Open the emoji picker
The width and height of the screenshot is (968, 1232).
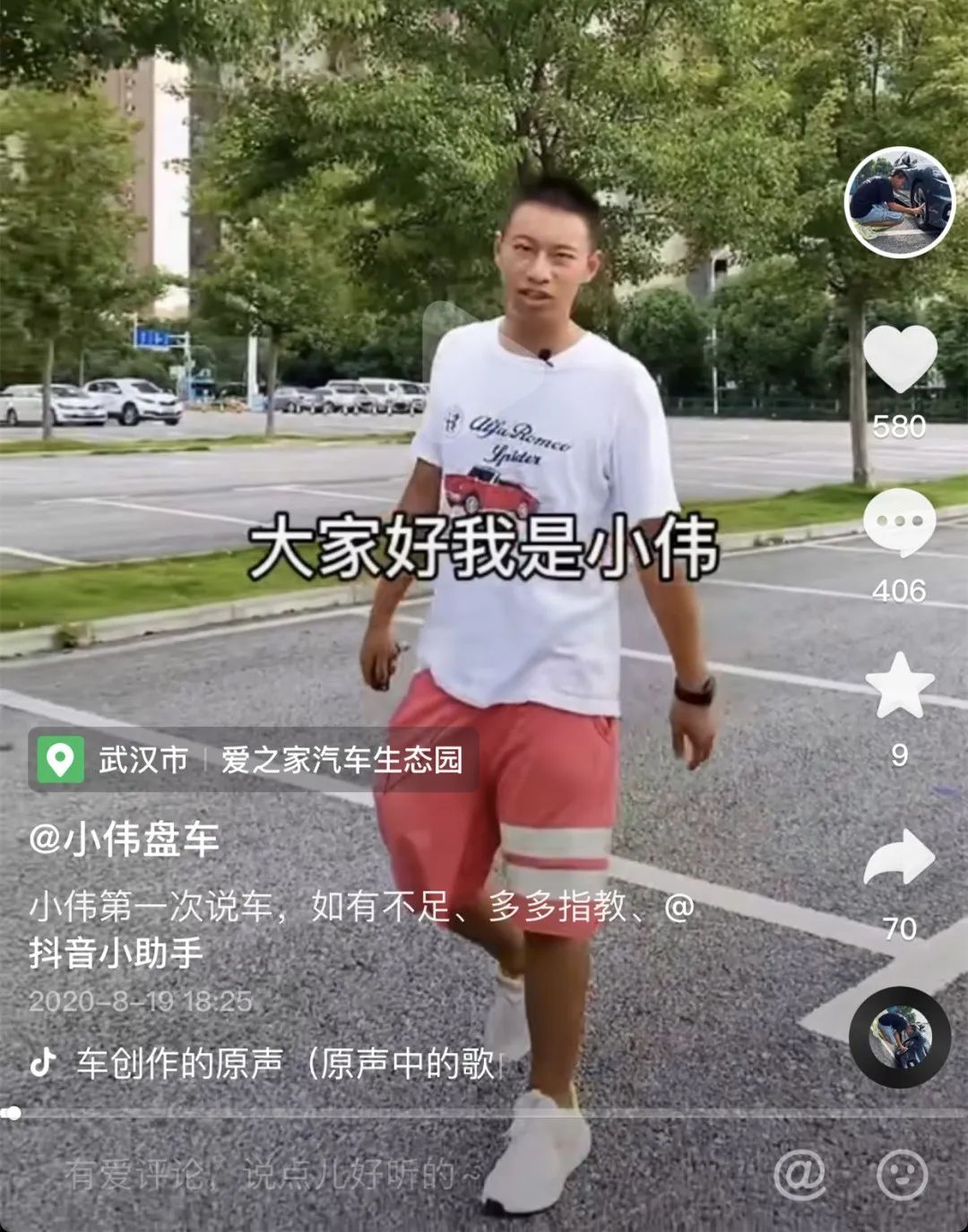point(901,1175)
